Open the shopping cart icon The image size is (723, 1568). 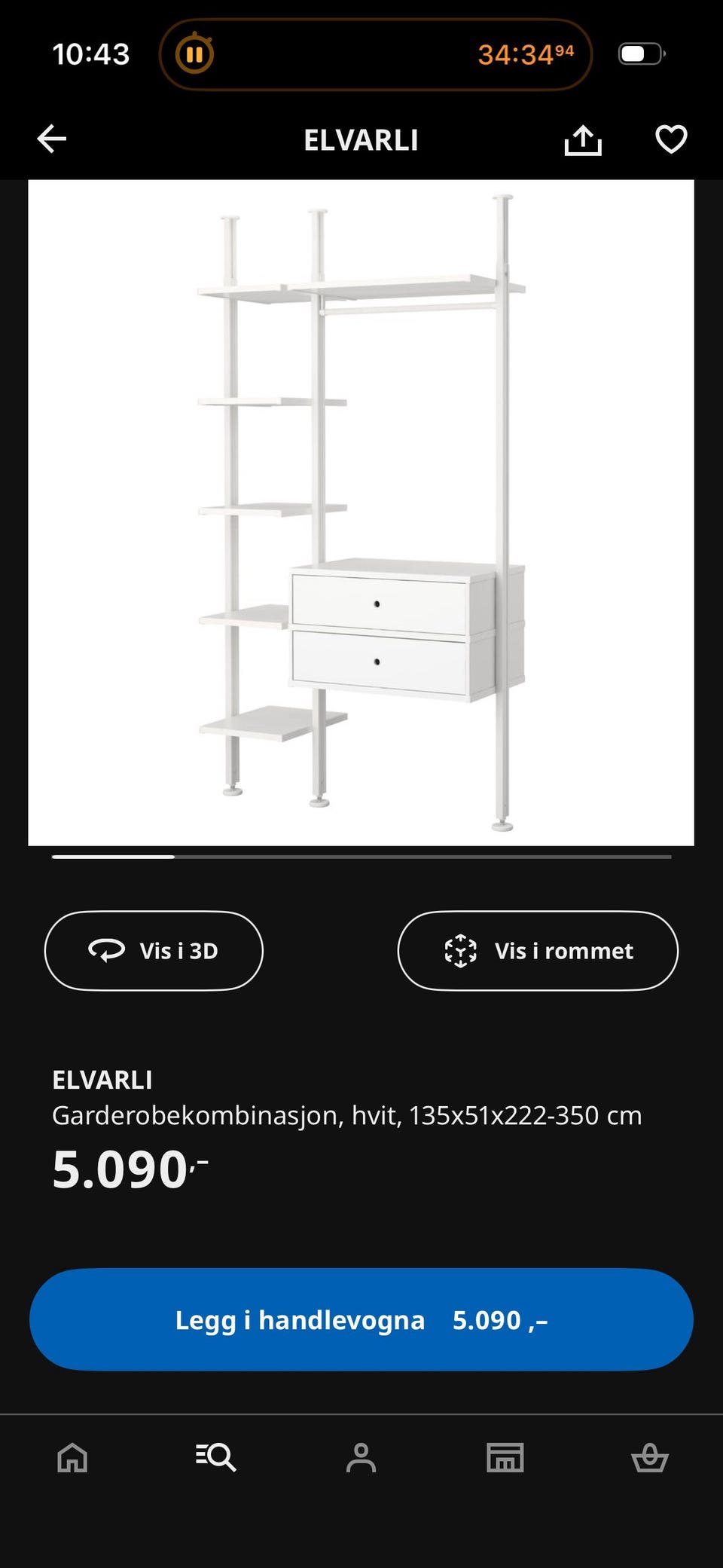click(x=651, y=1459)
